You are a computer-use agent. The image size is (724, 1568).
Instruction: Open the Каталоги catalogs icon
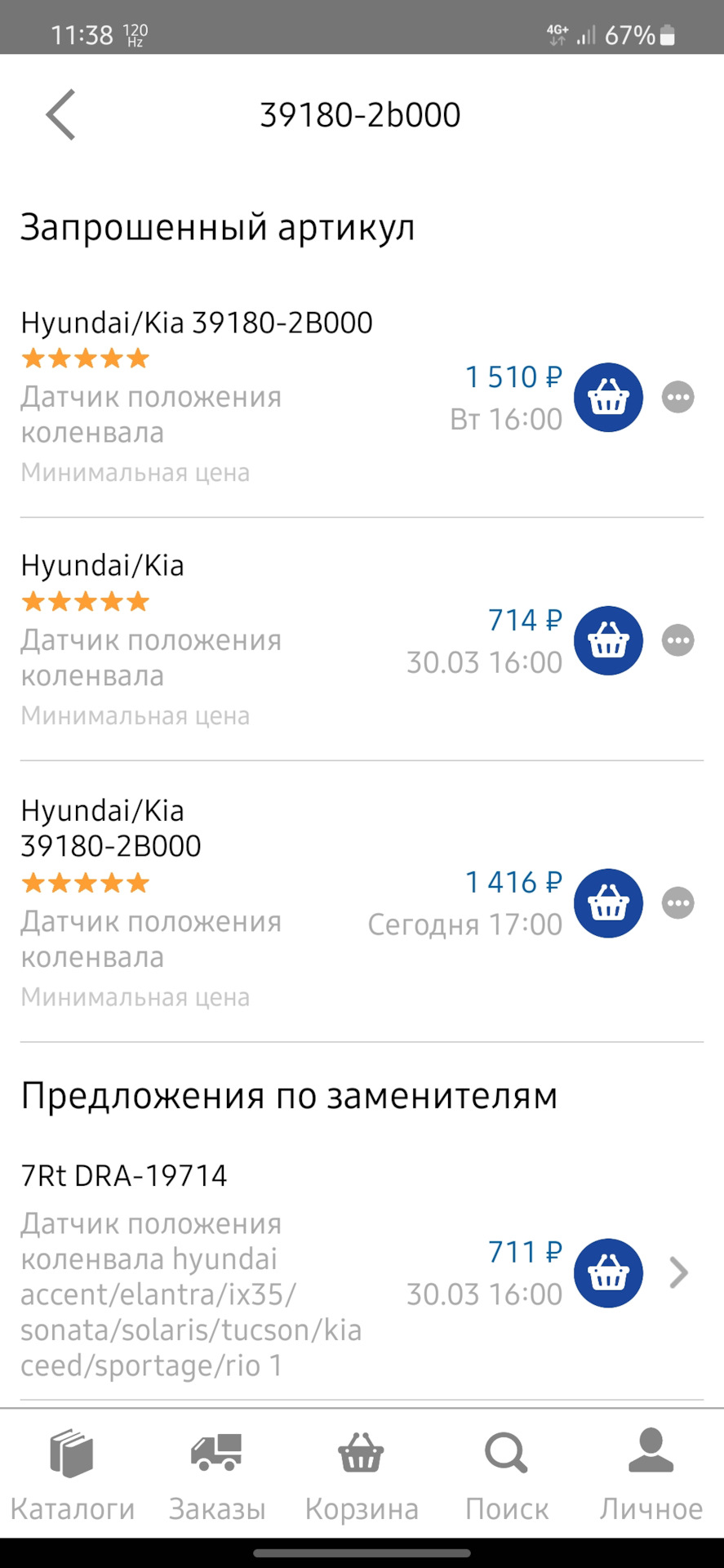[x=73, y=1462]
